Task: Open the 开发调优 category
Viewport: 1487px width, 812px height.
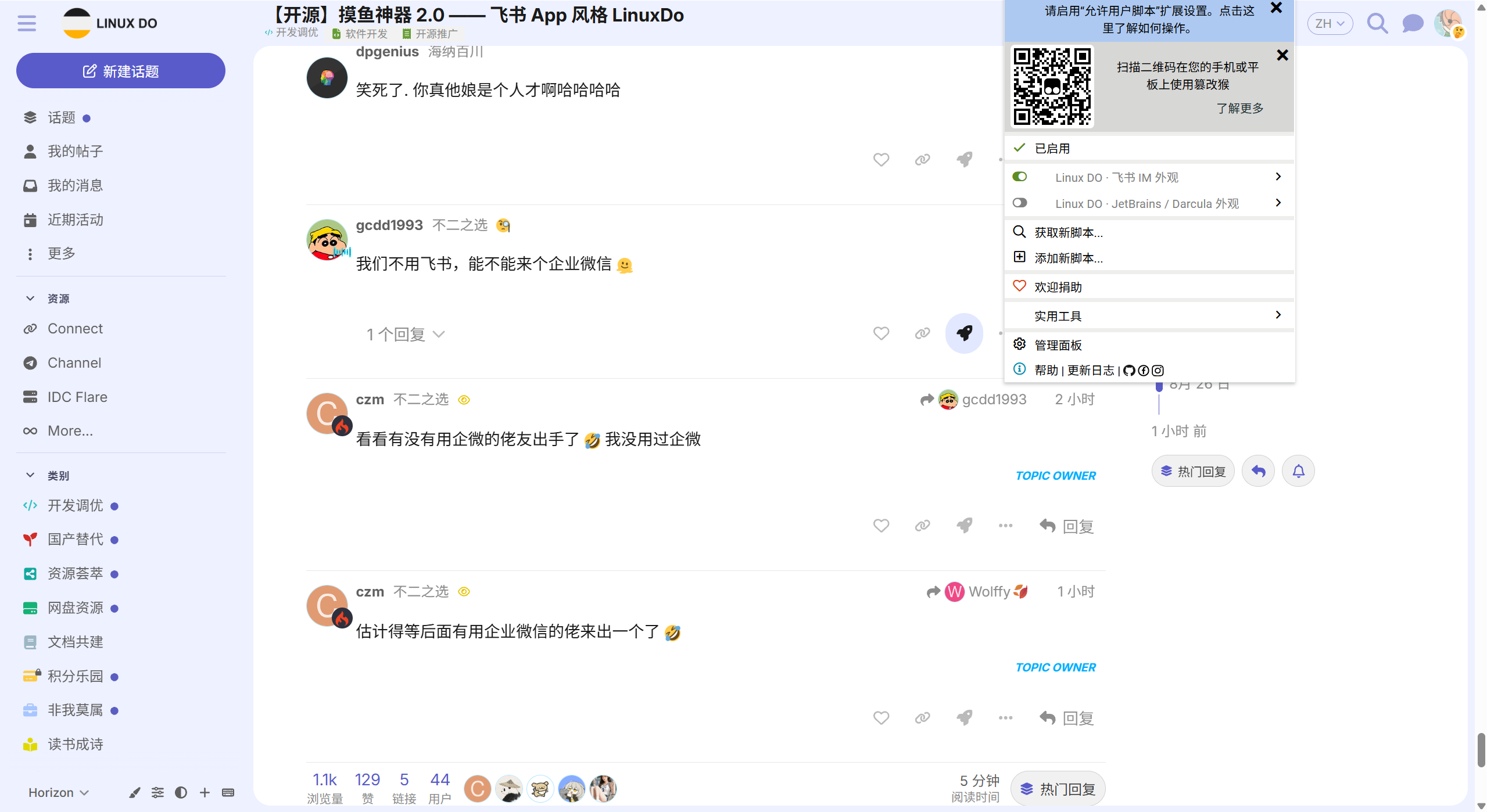Action: [x=75, y=505]
